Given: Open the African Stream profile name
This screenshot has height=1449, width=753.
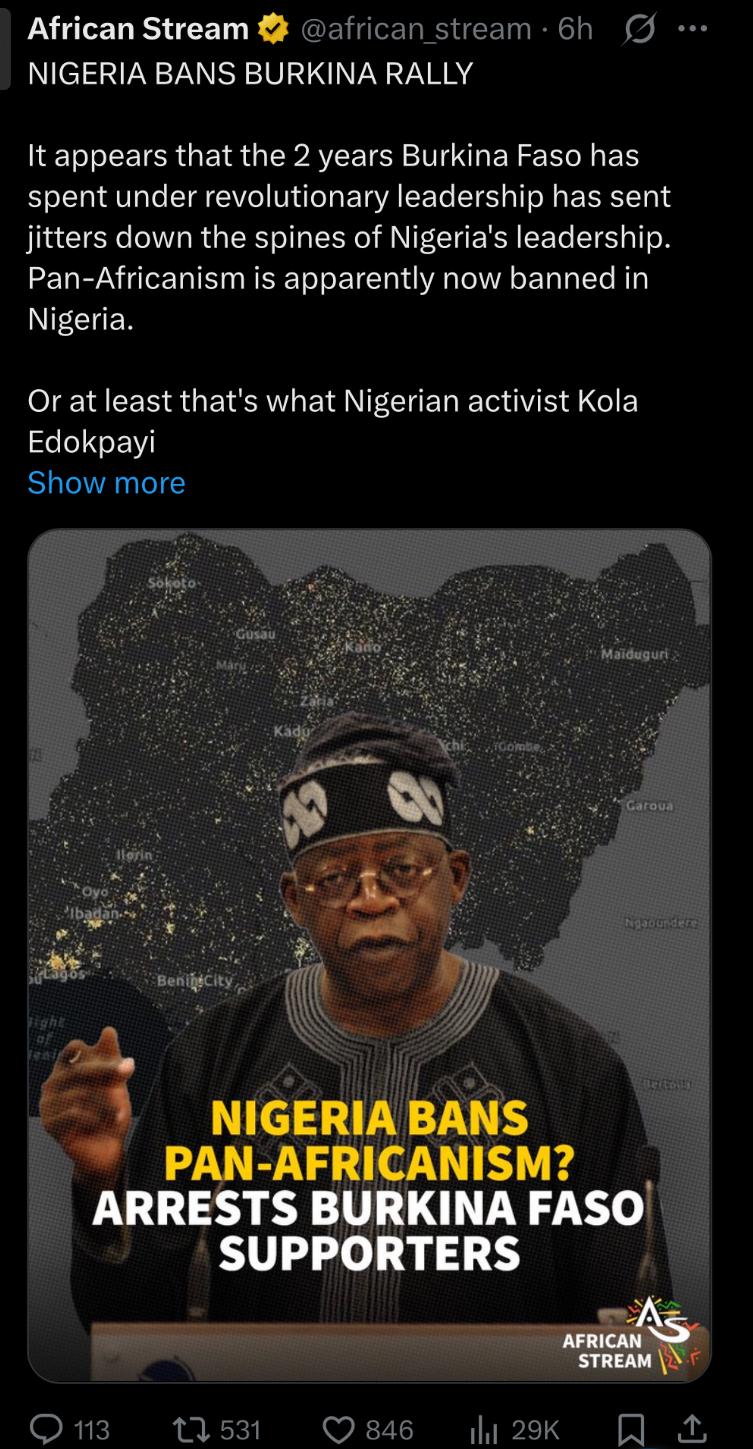Looking at the screenshot, I should (x=138, y=29).
